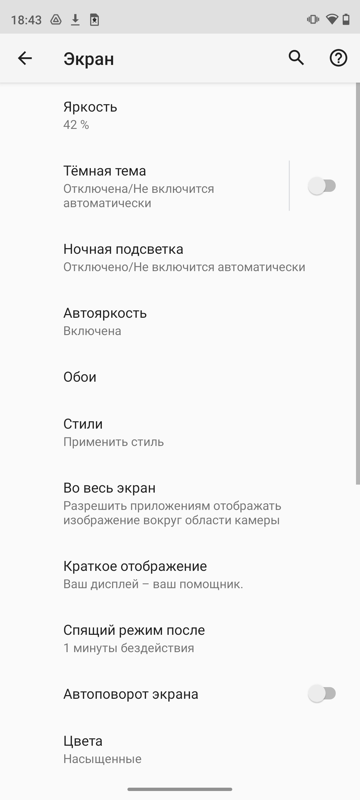Open Яркость brightness setting

180,115
